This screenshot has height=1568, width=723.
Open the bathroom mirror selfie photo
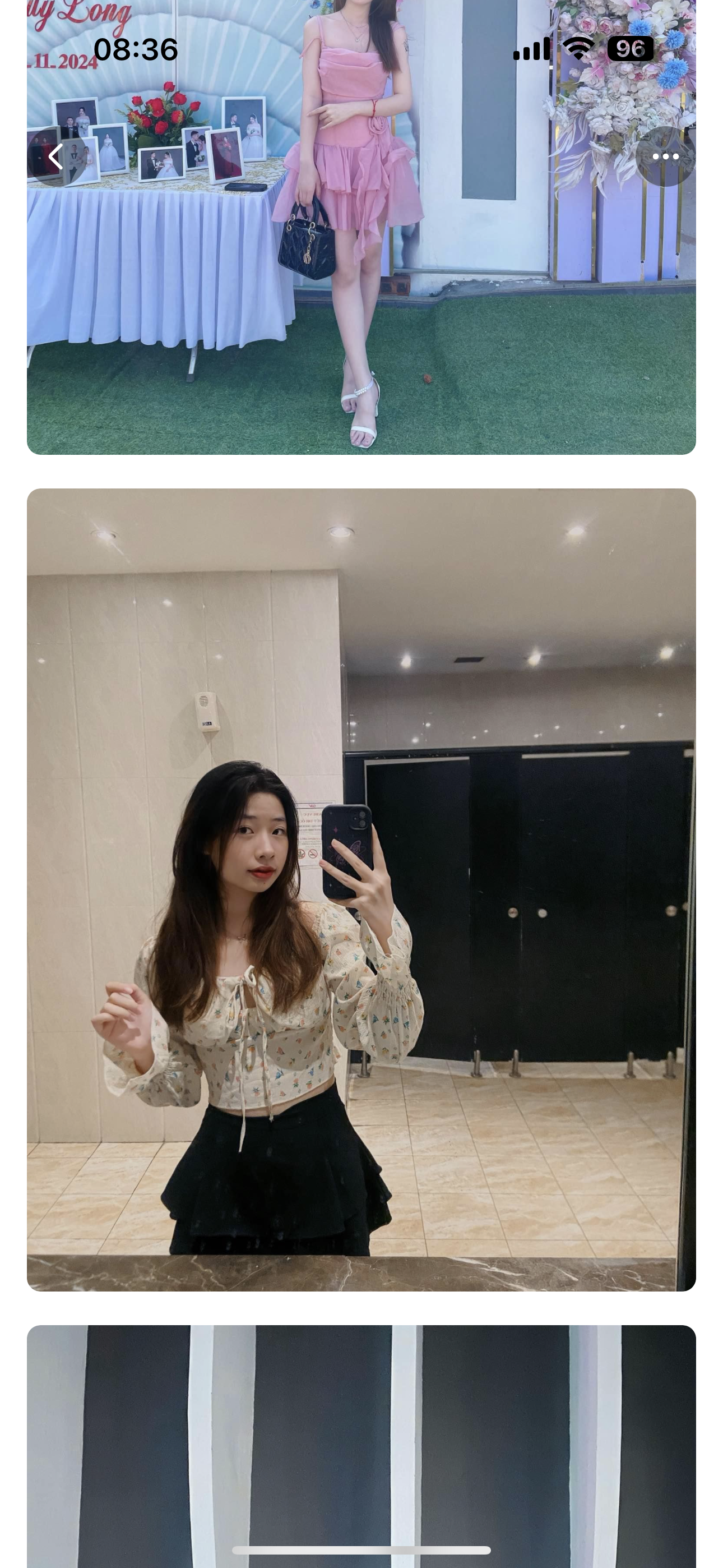(x=361, y=889)
